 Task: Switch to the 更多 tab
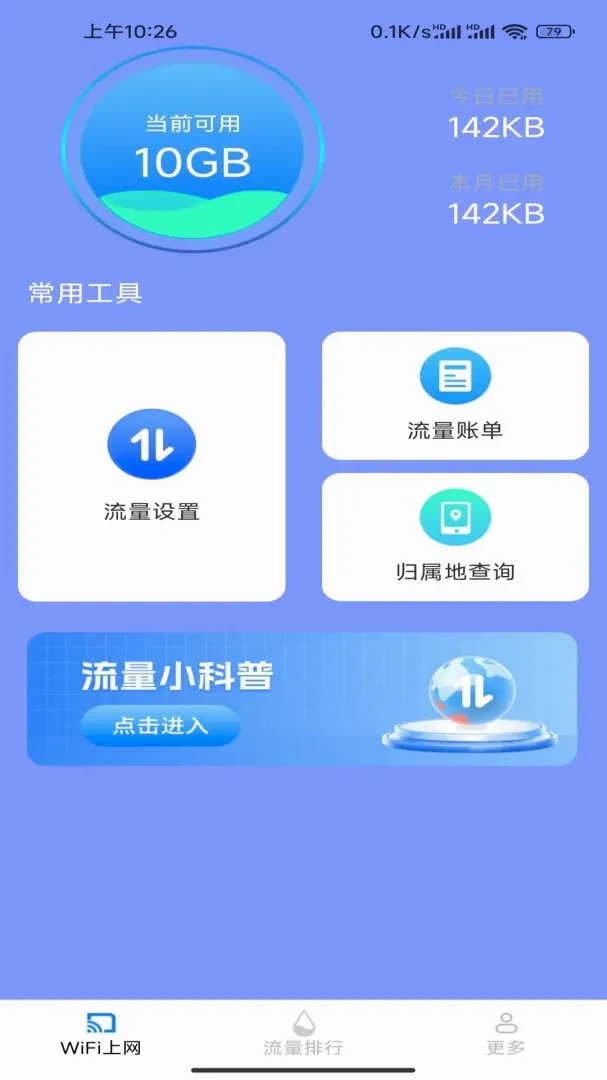click(506, 1033)
